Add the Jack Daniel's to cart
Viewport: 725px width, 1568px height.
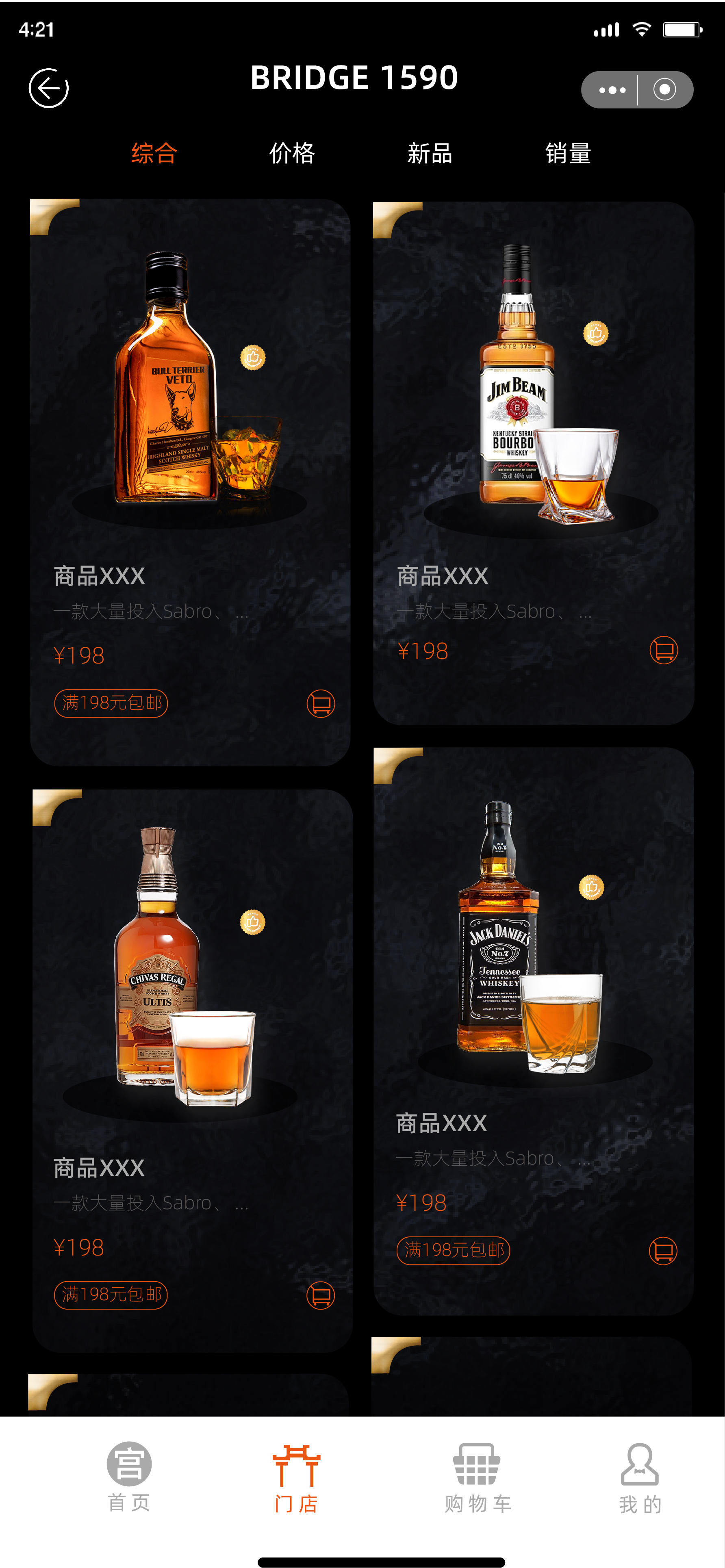click(x=663, y=1251)
